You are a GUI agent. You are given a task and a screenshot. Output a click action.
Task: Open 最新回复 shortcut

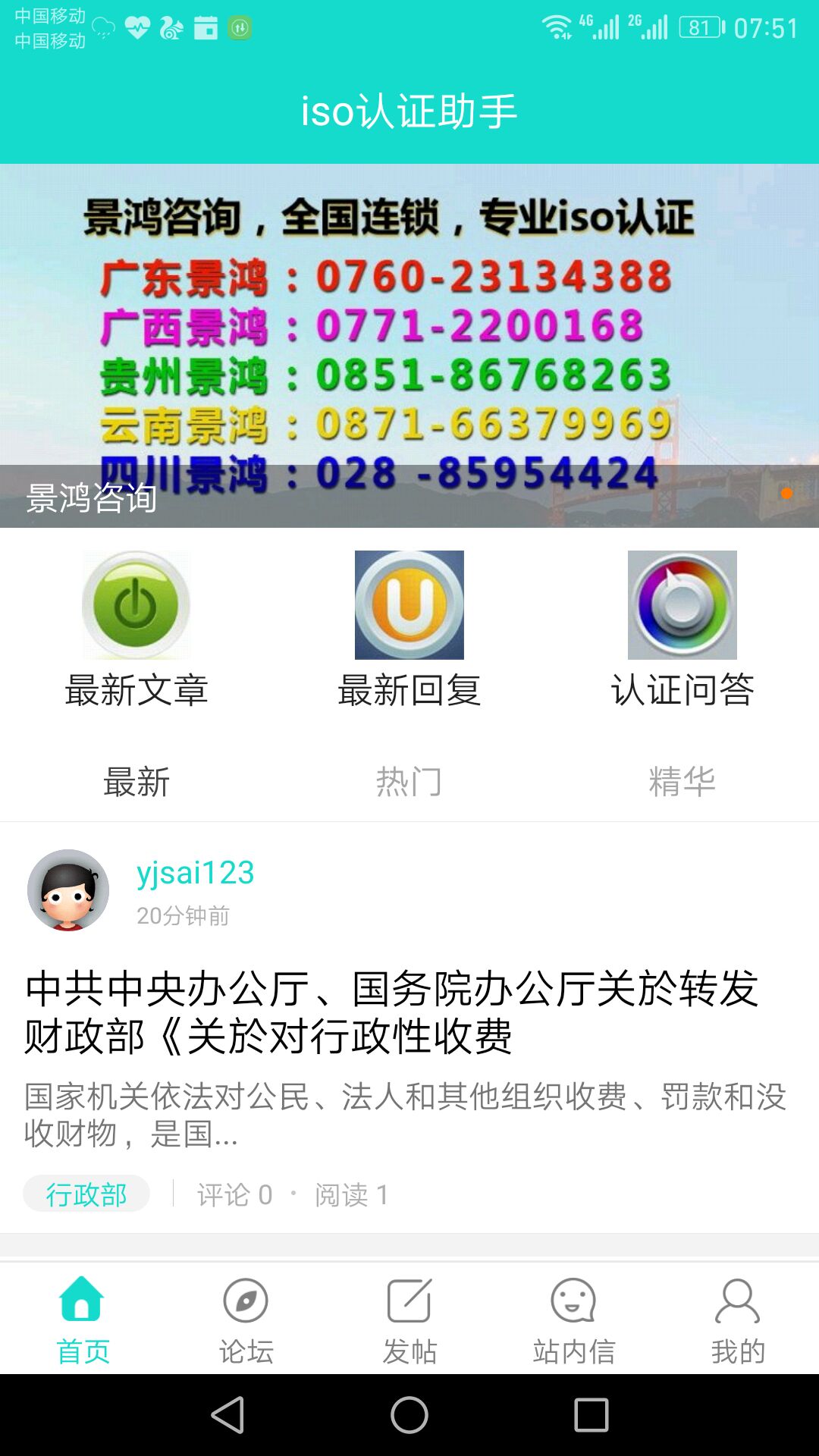[409, 629]
